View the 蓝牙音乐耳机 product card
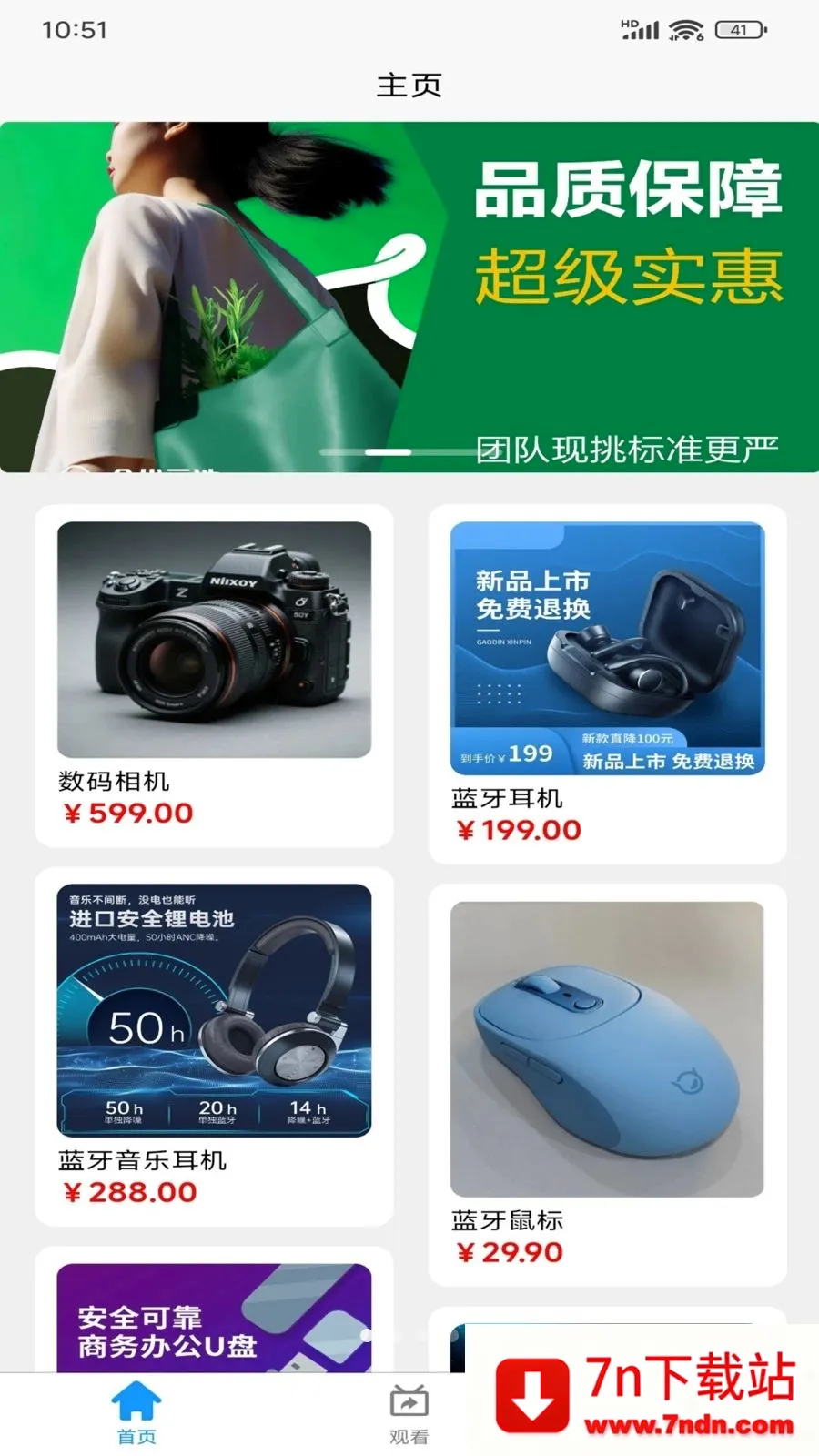The height and width of the screenshot is (1456, 819). [x=215, y=1046]
